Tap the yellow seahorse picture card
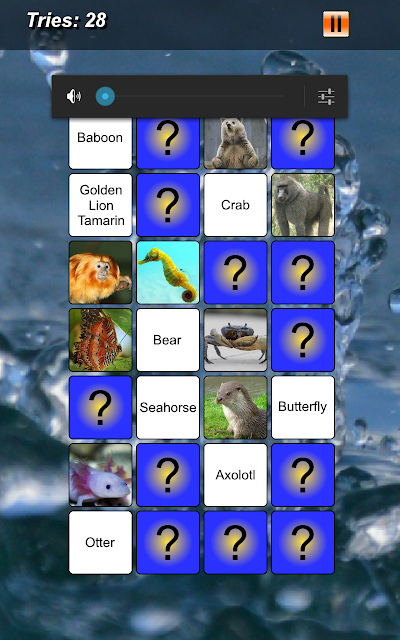This screenshot has width=400, height=640. [x=168, y=272]
